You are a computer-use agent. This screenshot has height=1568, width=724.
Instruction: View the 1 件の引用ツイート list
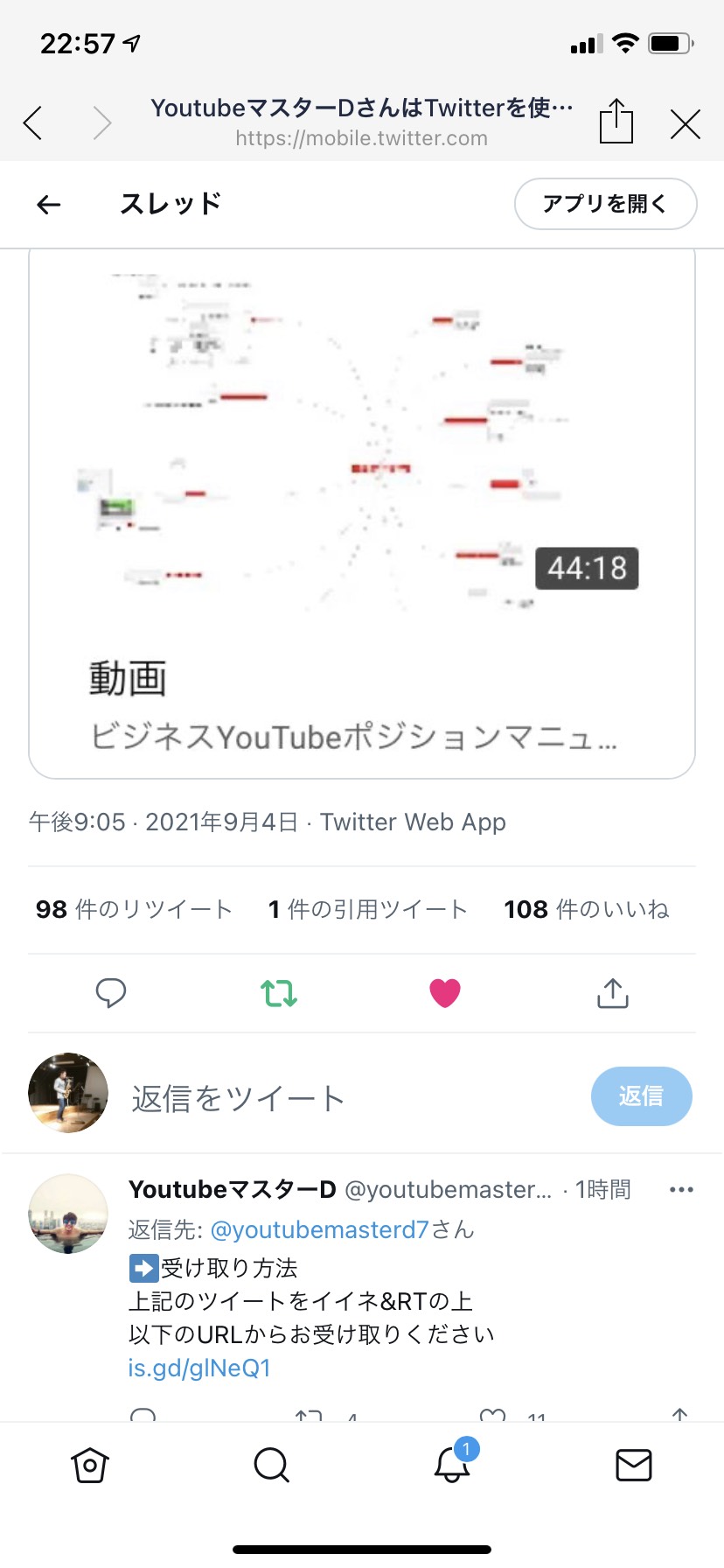click(x=368, y=910)
